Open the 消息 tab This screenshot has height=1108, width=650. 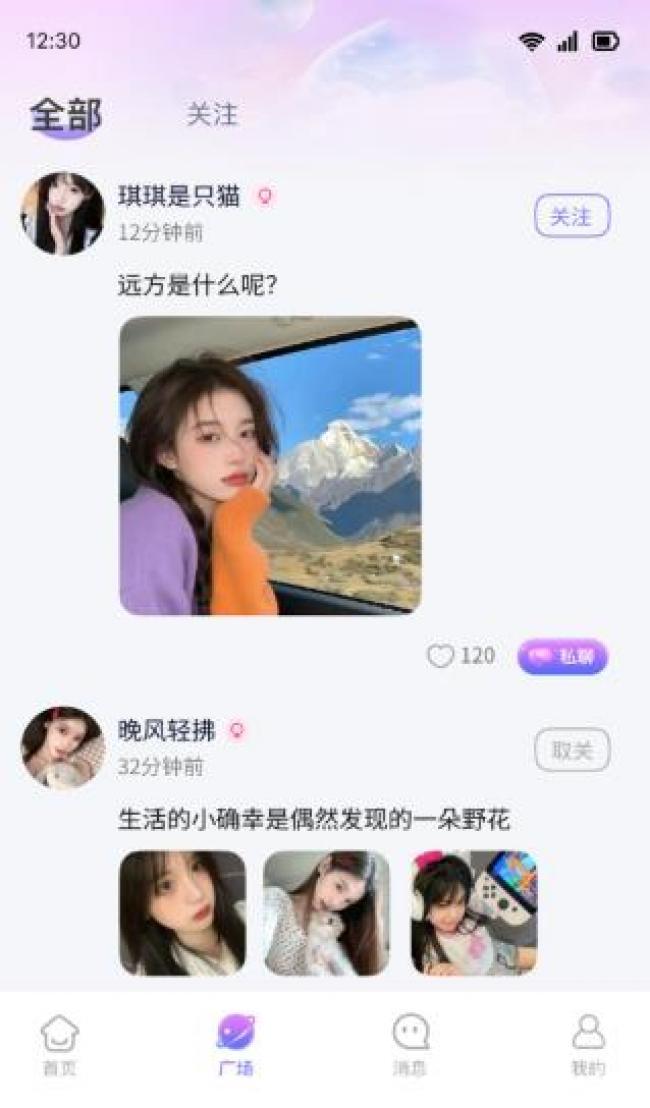[x=410, y=1044]
